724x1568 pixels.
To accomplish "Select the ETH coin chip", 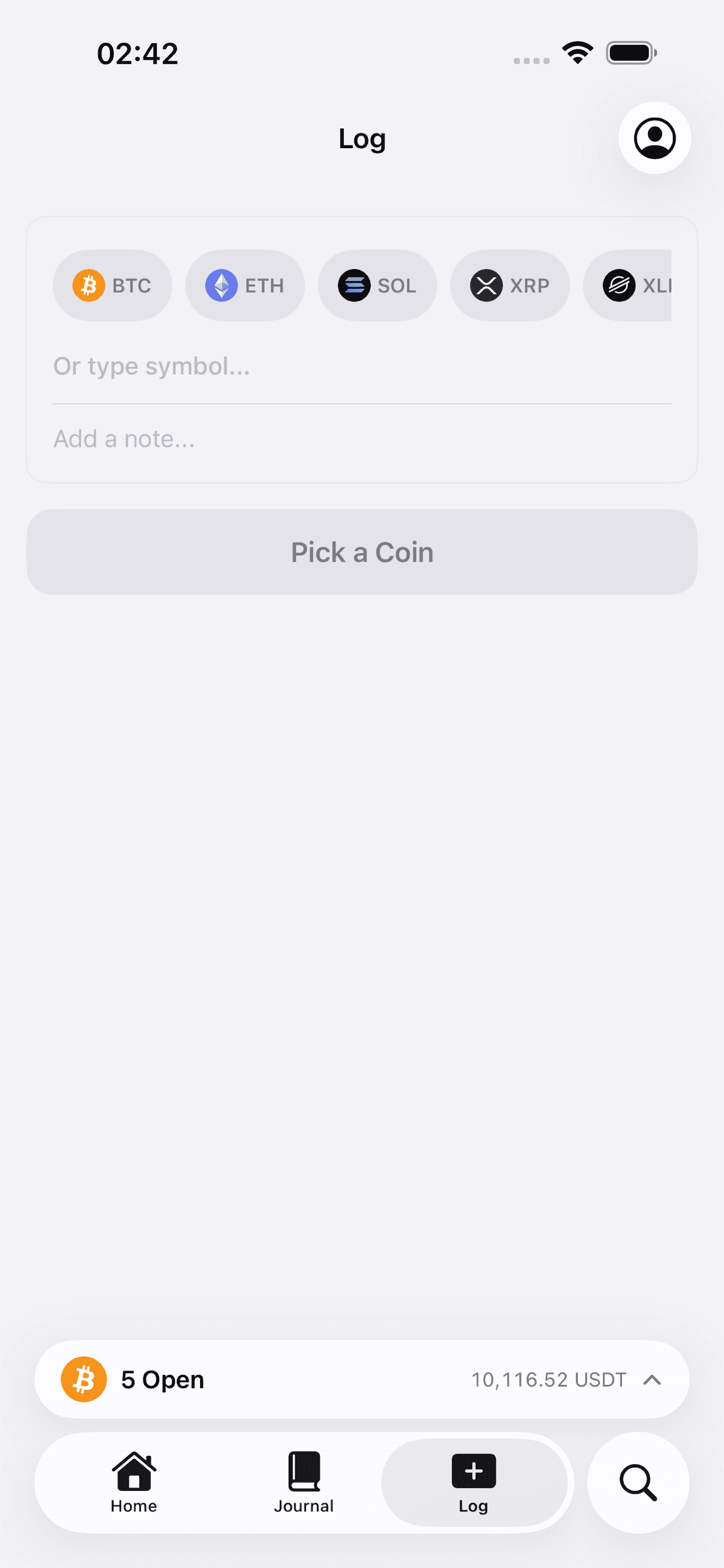I will 245,285.
